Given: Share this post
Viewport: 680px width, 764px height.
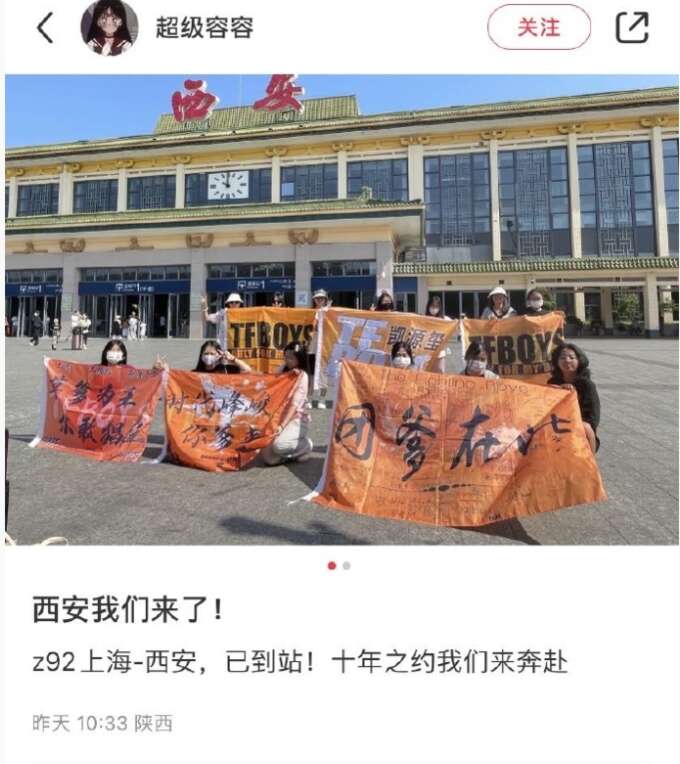Looking at the screenshot, I should [632, 28].
